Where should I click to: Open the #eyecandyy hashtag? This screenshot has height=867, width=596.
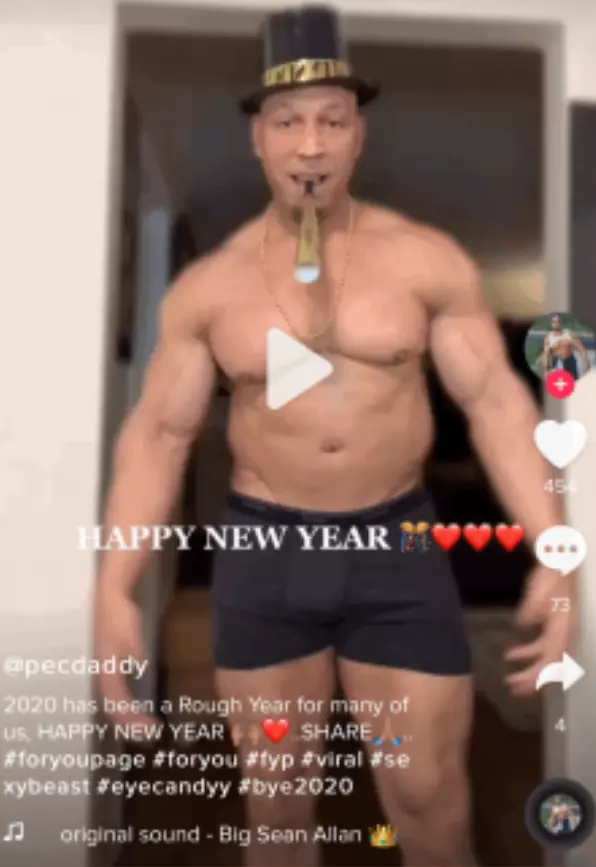pyautogui.click(x=164, y=787)
